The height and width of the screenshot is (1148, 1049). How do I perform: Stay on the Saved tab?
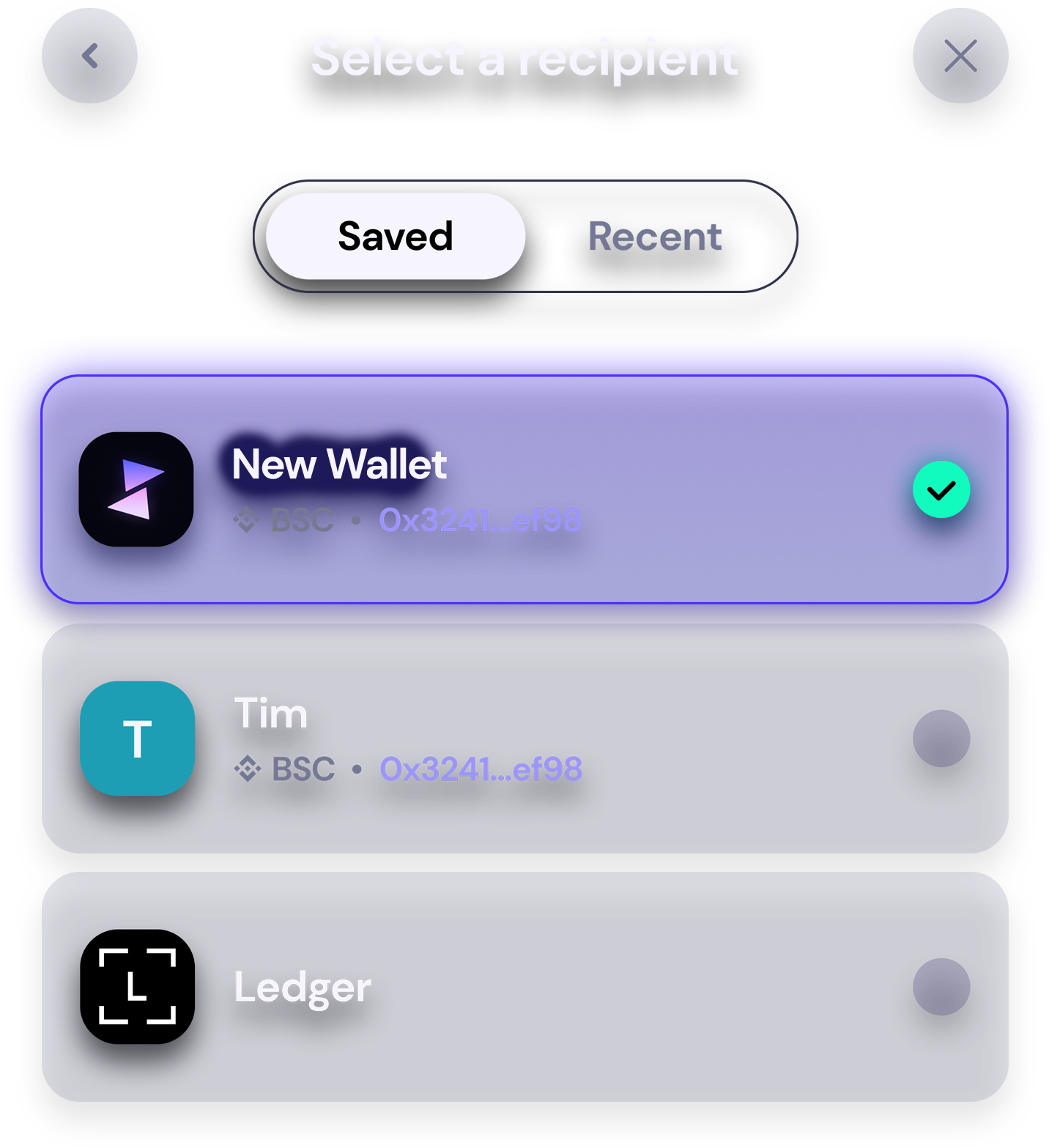click(x=396, y=236)
